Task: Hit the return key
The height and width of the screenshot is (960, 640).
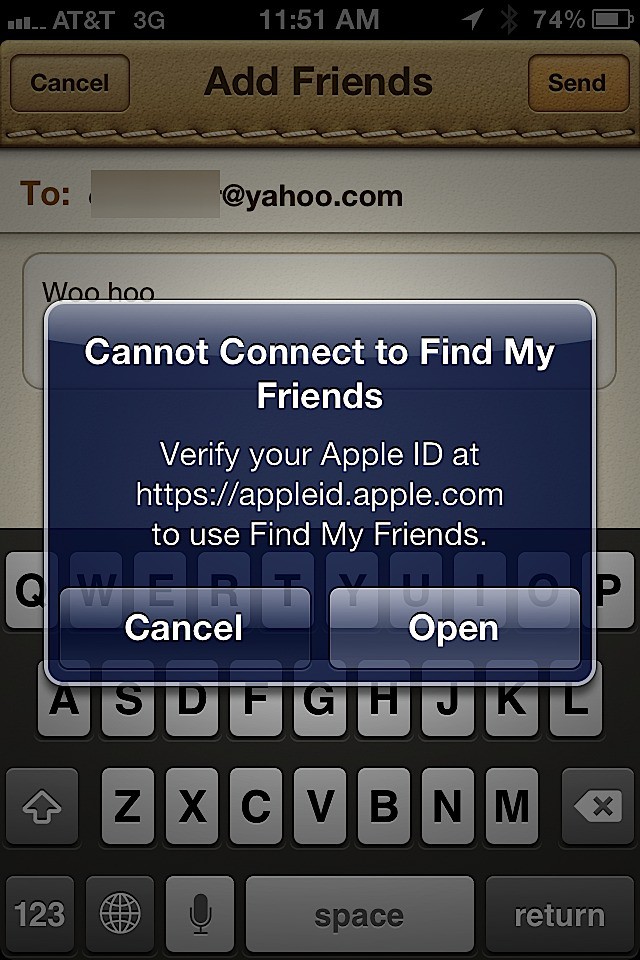Action: pos(559,914)
